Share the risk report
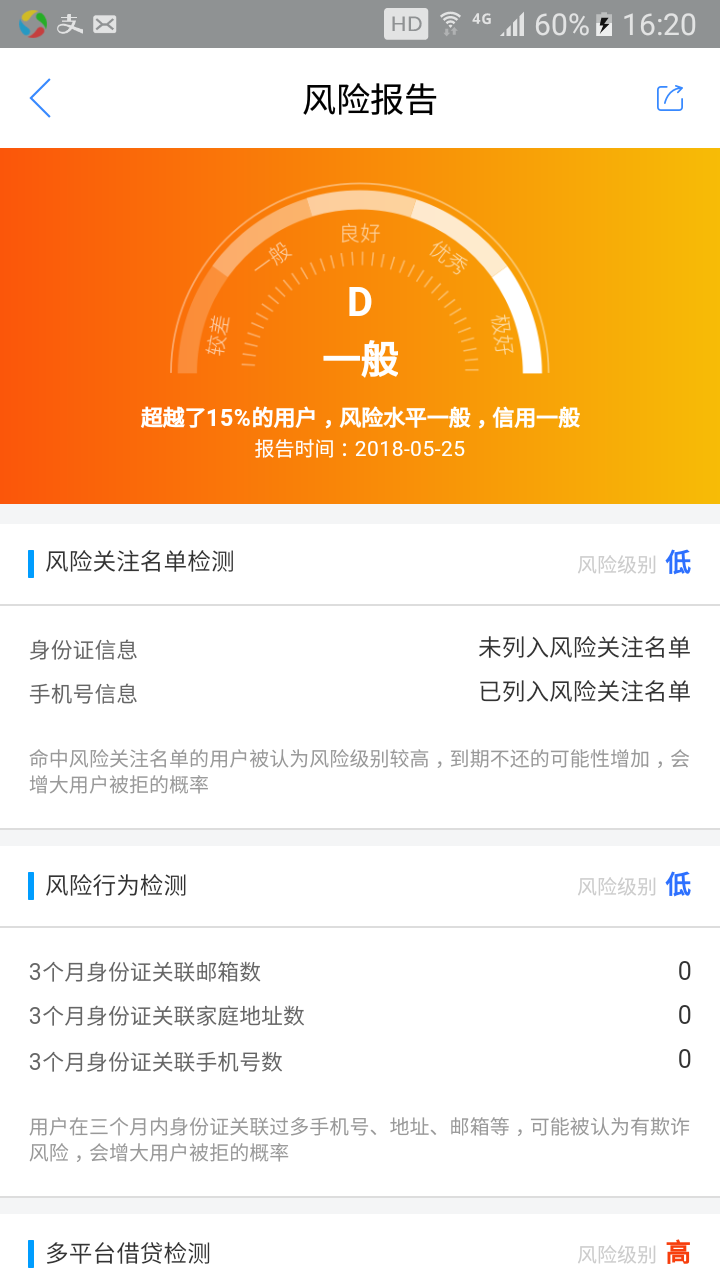Screen dimensions: 720x1280 pos(670,98)
